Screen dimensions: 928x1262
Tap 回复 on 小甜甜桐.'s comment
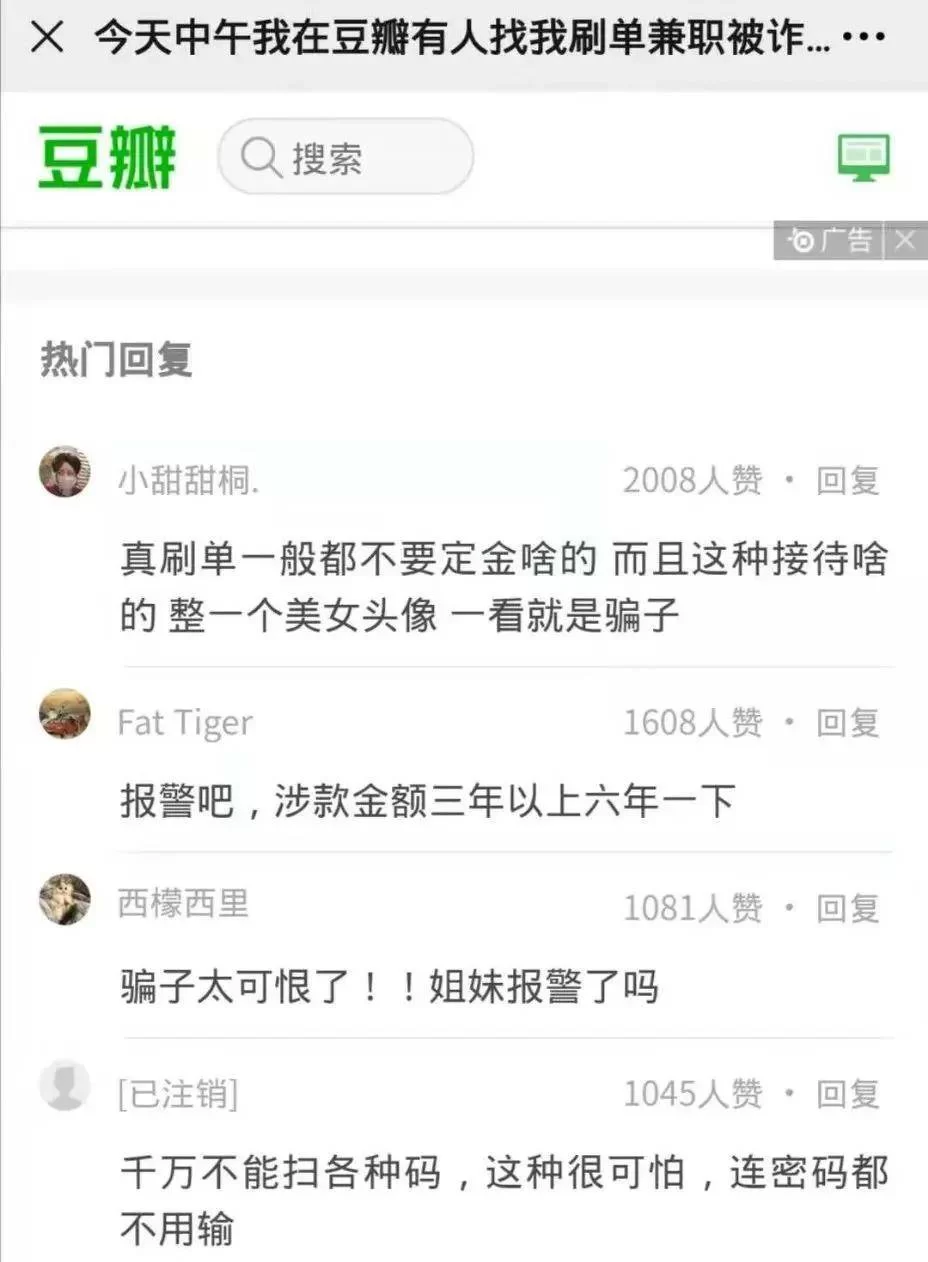point(849,481)
